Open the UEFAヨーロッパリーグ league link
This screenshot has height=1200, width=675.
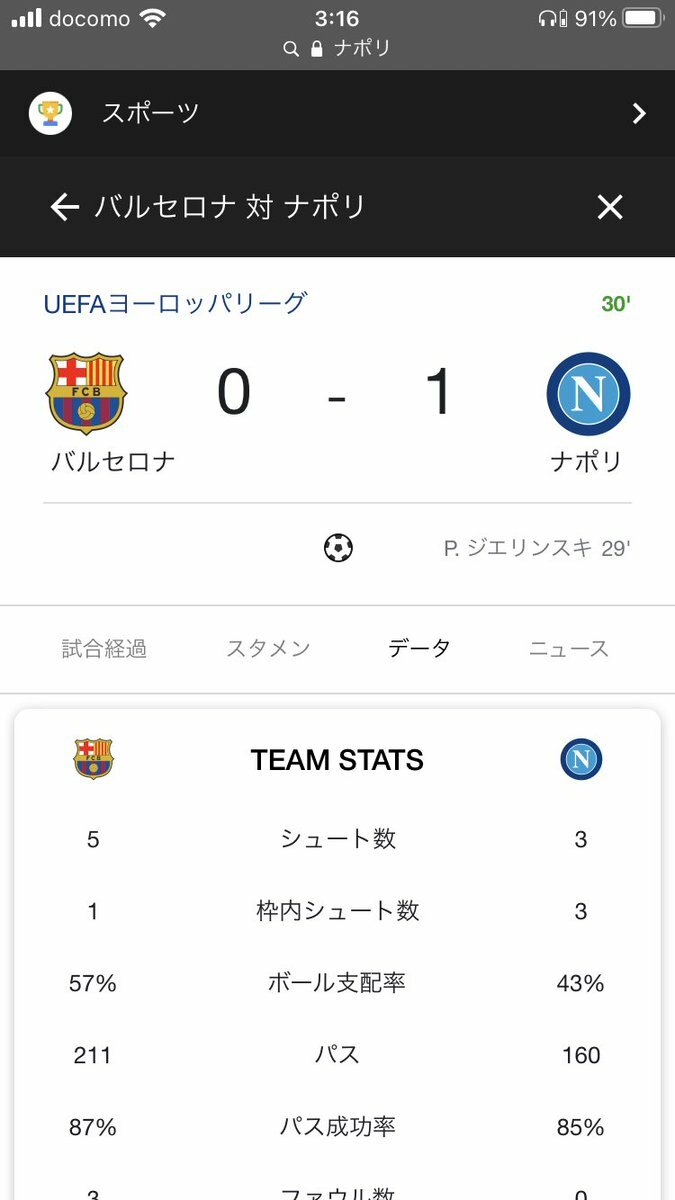(x=175, y=303)
